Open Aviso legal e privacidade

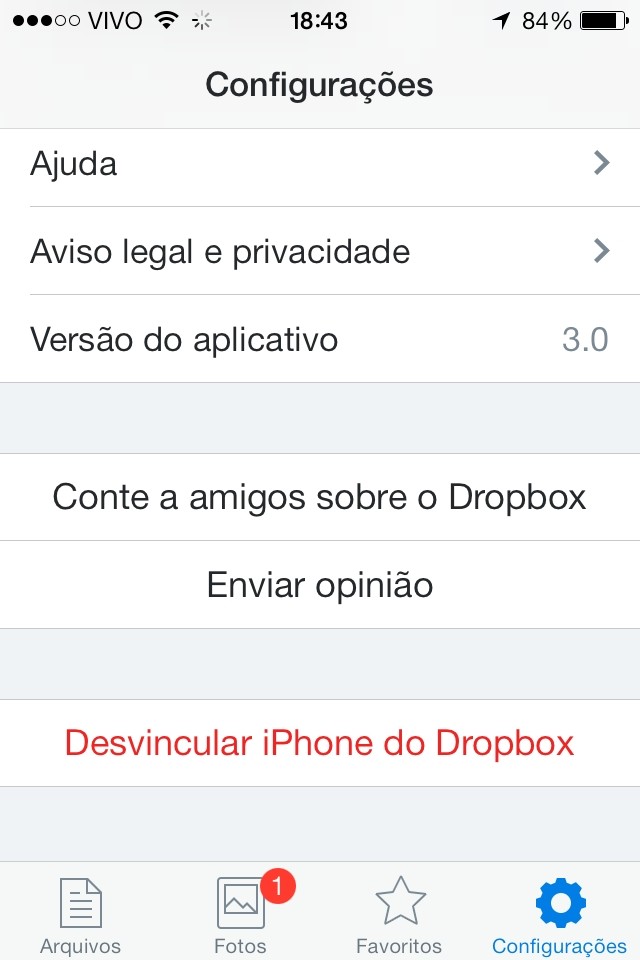(320, 251)
